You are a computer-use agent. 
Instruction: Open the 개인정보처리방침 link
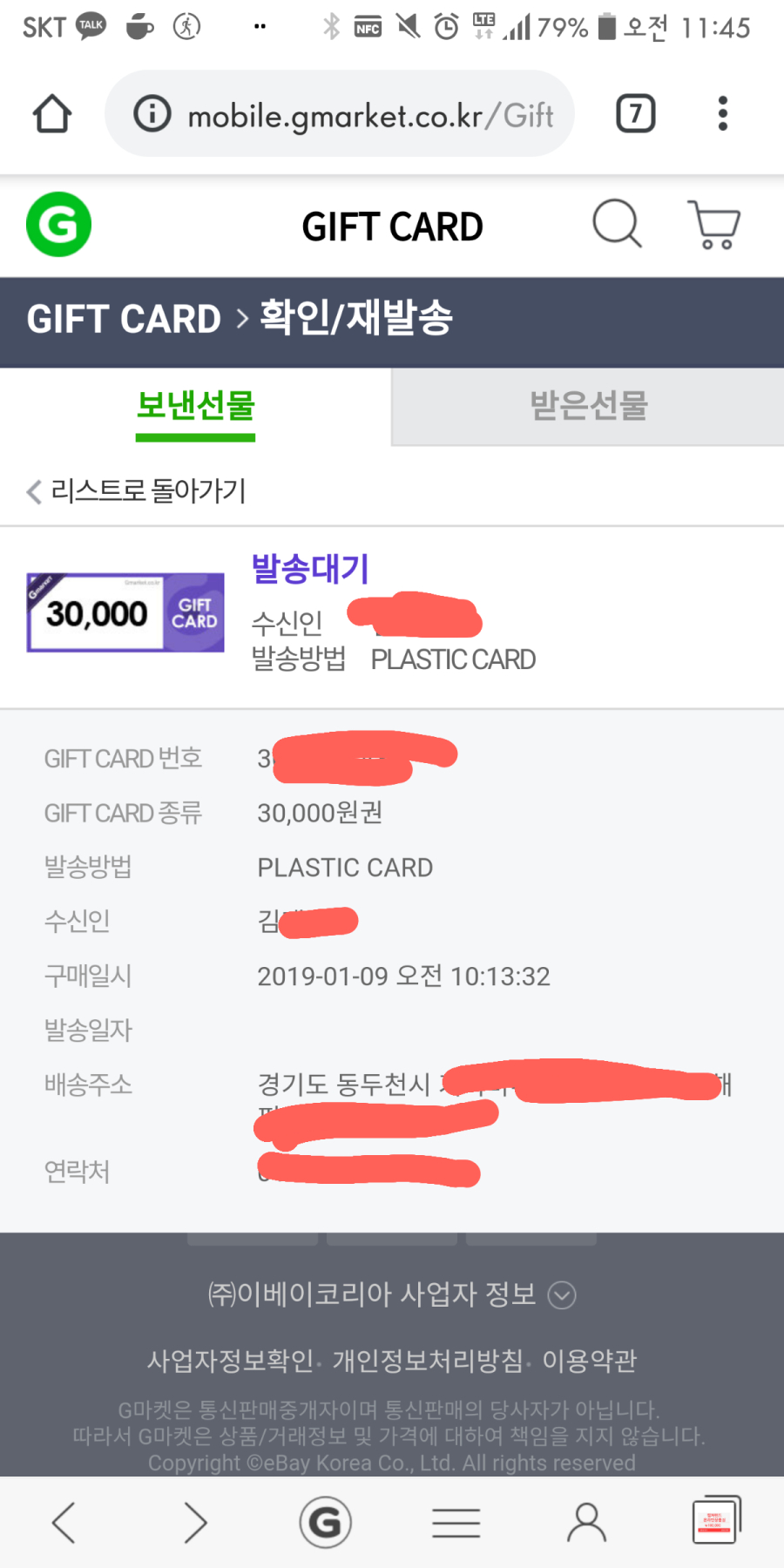(428, 1361)
